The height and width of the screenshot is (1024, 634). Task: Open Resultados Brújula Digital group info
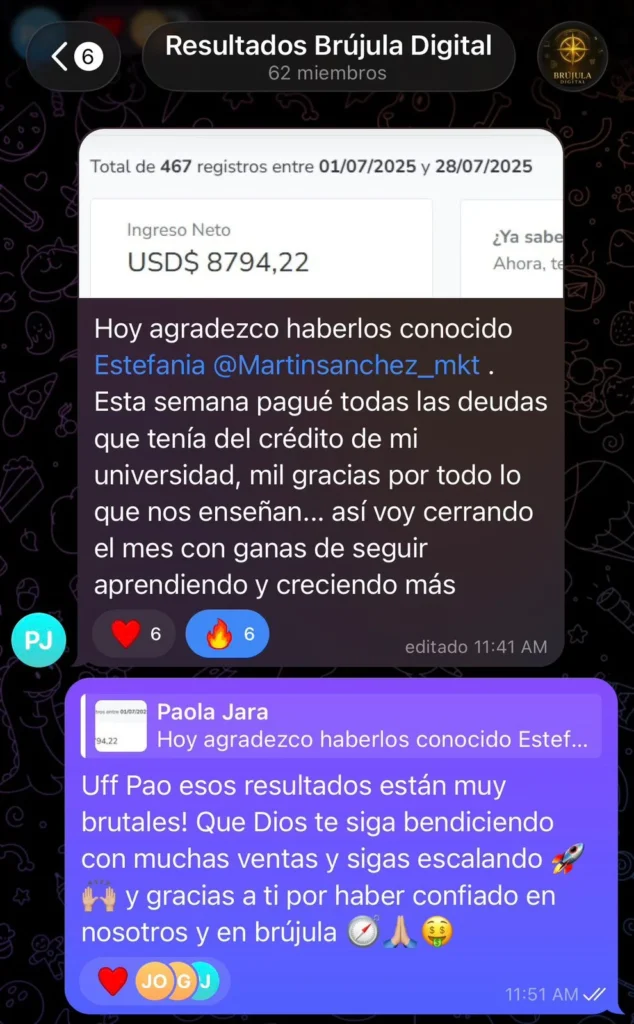pos(328,57)
